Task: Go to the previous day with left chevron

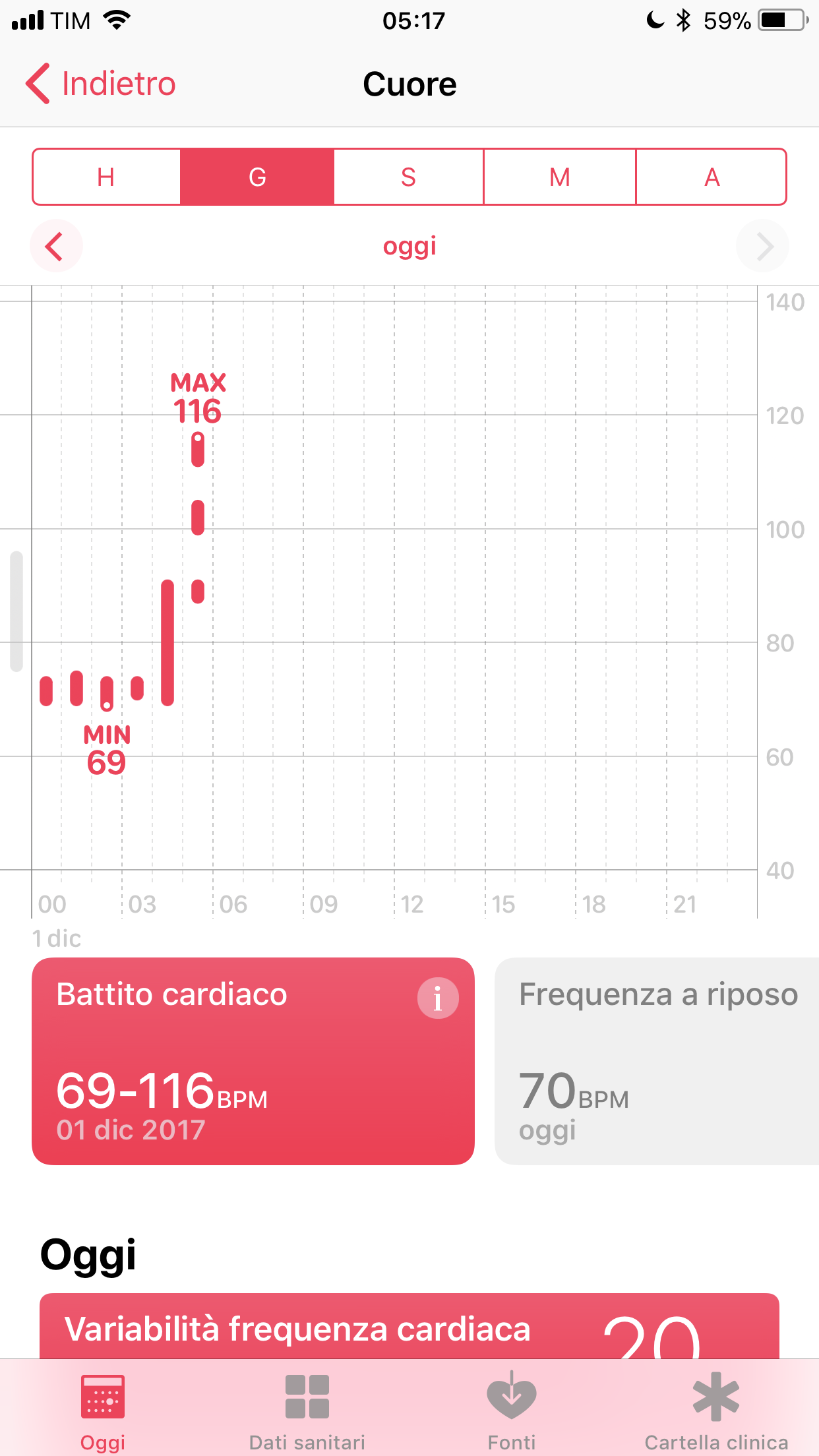Action: click(56, 246)
